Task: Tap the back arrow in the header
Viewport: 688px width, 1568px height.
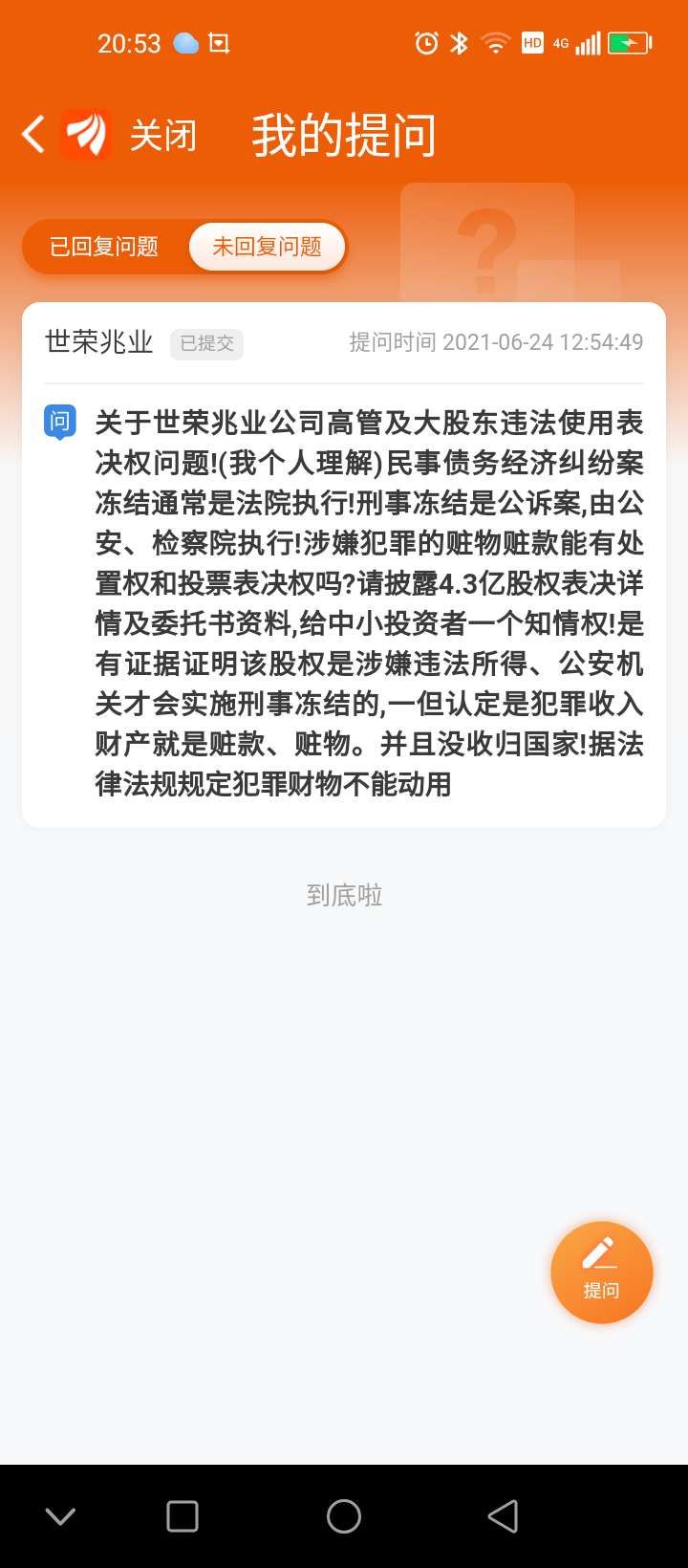Action: pos(33,135)
